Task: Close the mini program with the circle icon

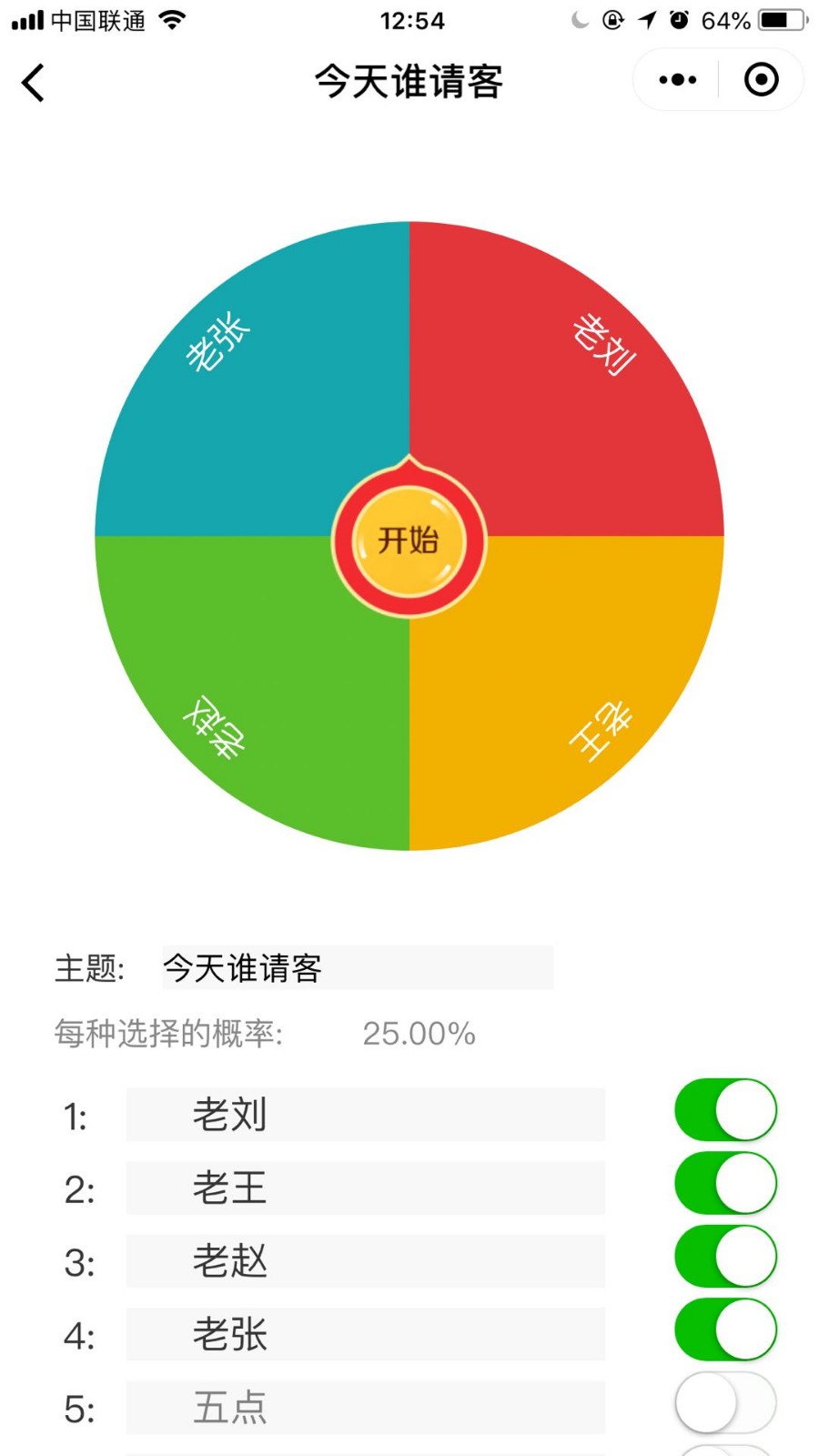Action: (761, 80)
